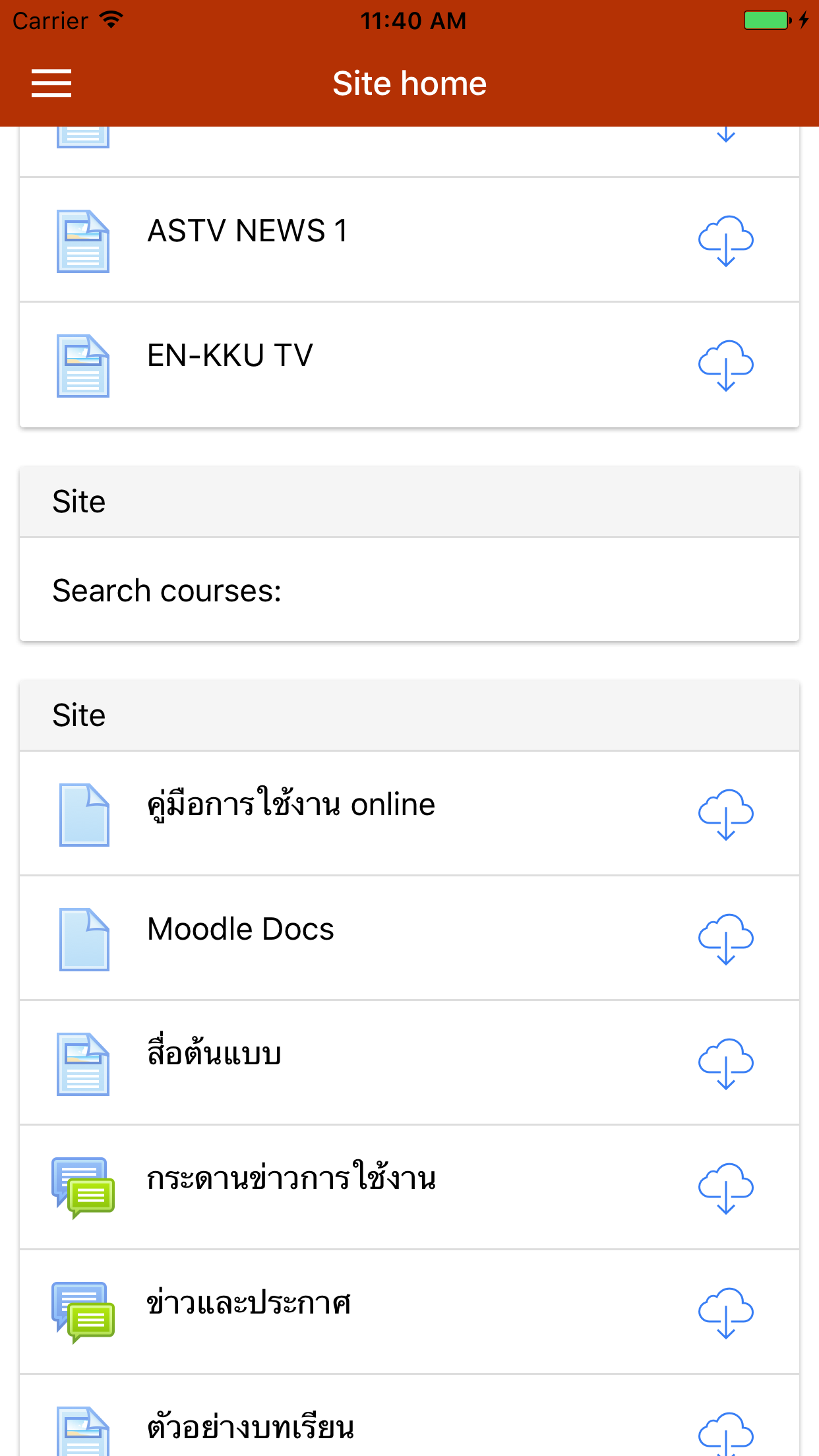Open the Moodle Docs resource

(240, 928)
